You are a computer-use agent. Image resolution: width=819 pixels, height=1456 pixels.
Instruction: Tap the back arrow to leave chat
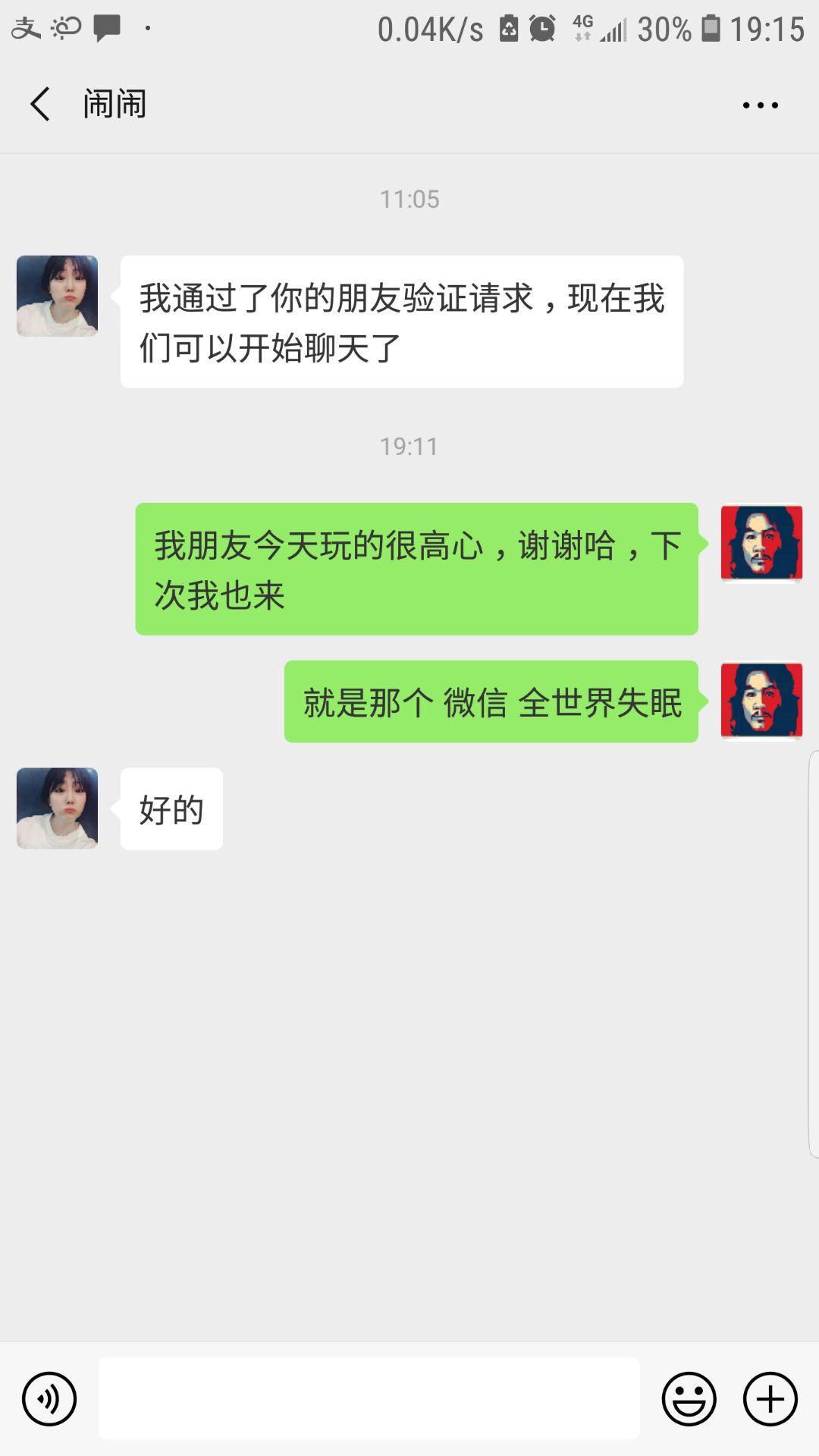tap(39, 103)
